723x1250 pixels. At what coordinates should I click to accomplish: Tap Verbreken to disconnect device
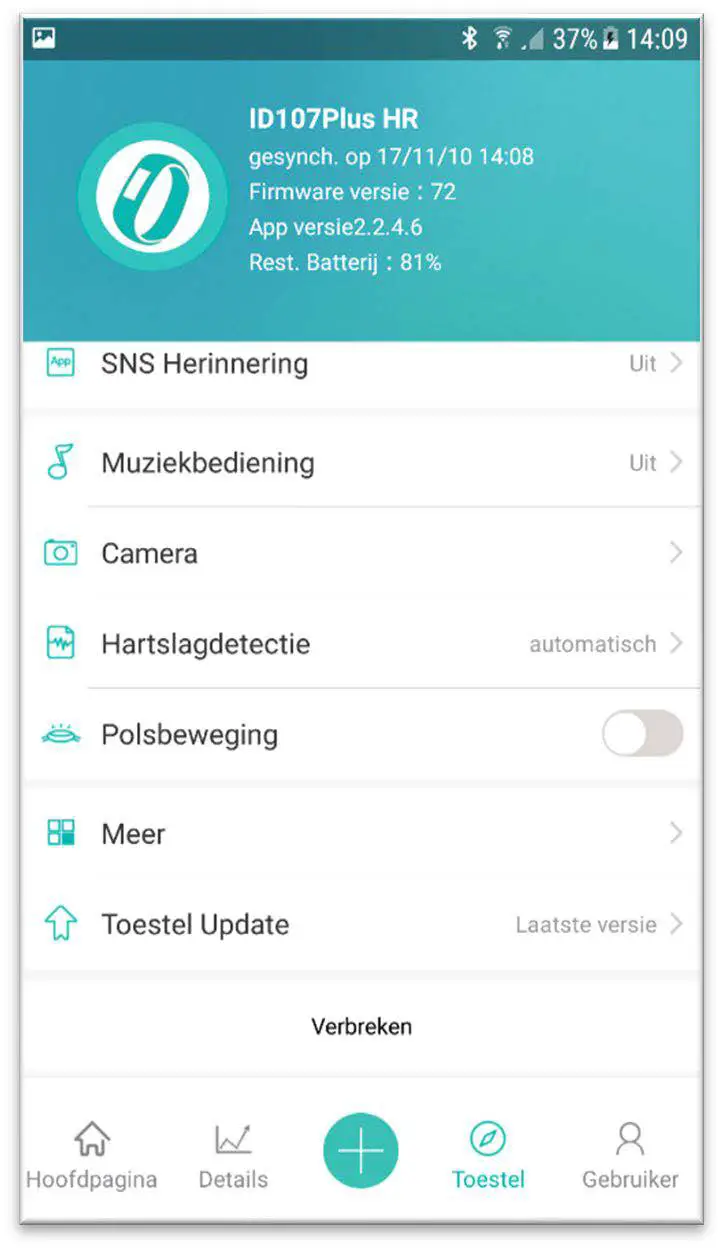click(x=361, y=1026)
